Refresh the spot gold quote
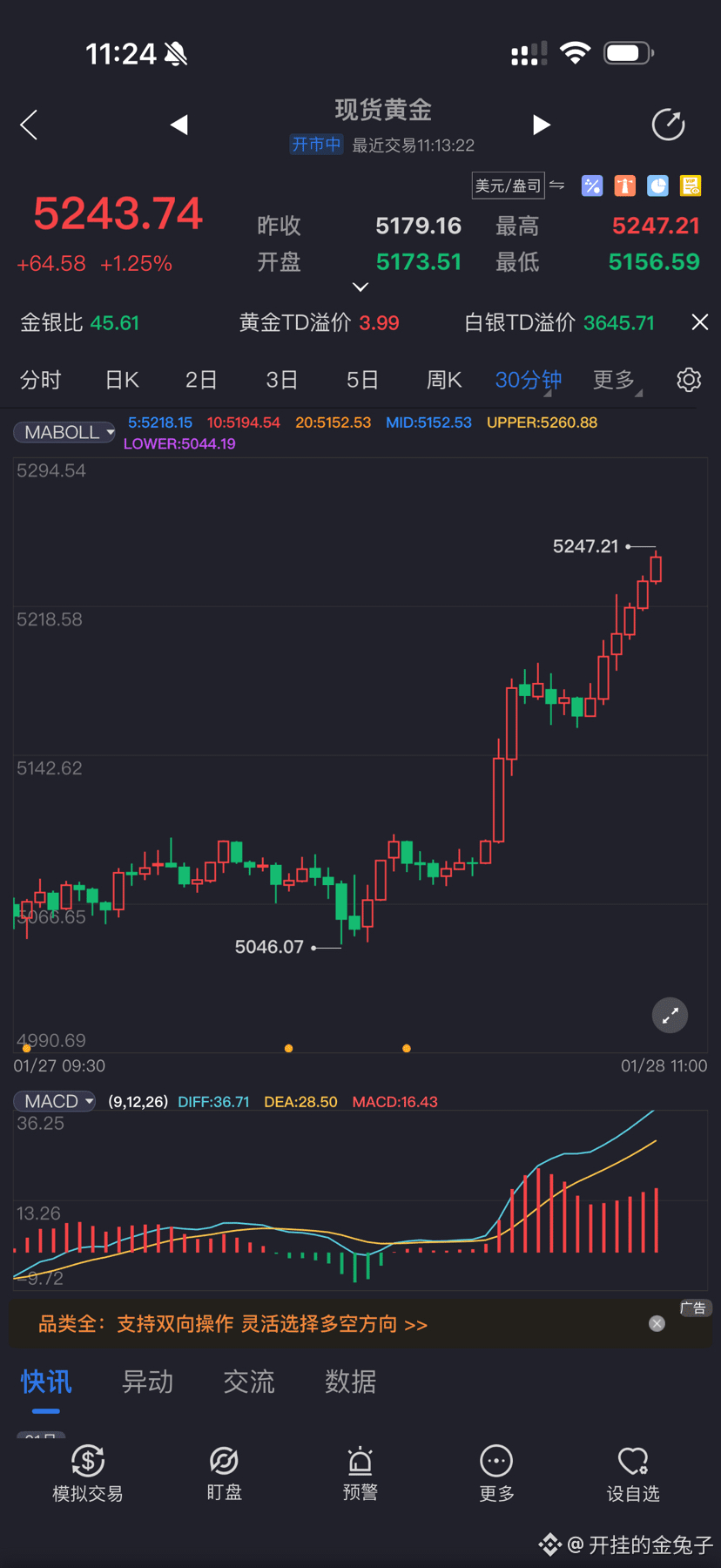721x1568 pixels. (x=668, y=125)
